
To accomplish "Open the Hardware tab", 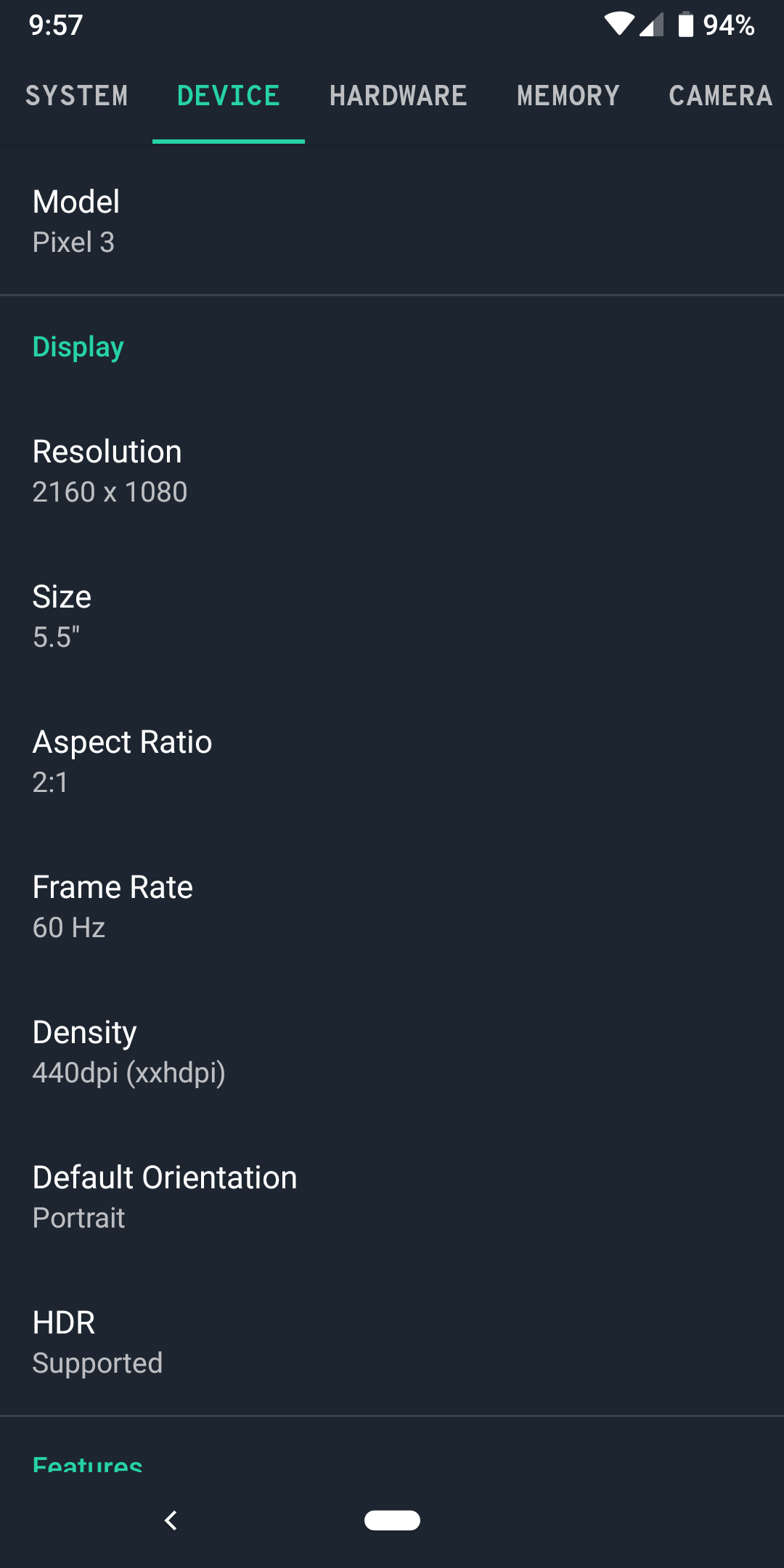I will [x=398, y=96].
